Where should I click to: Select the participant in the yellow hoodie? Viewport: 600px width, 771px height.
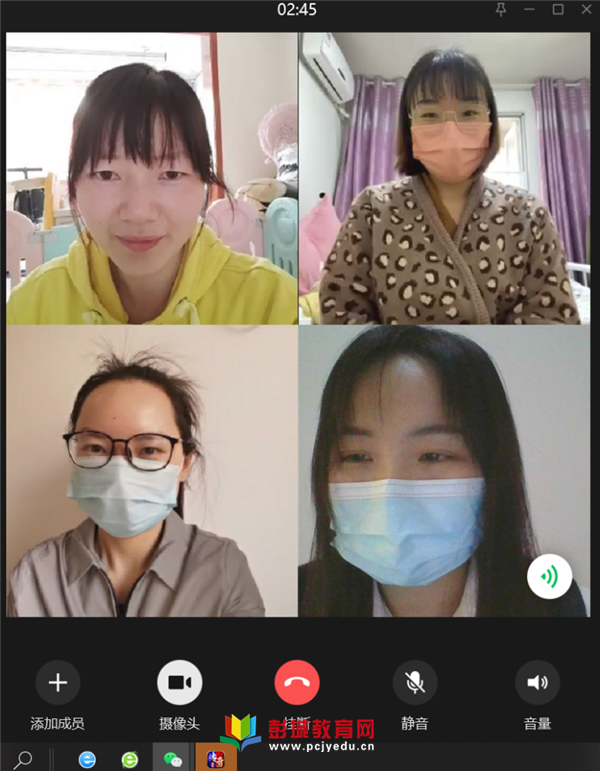pyautogui.click(x=152, y=178)
